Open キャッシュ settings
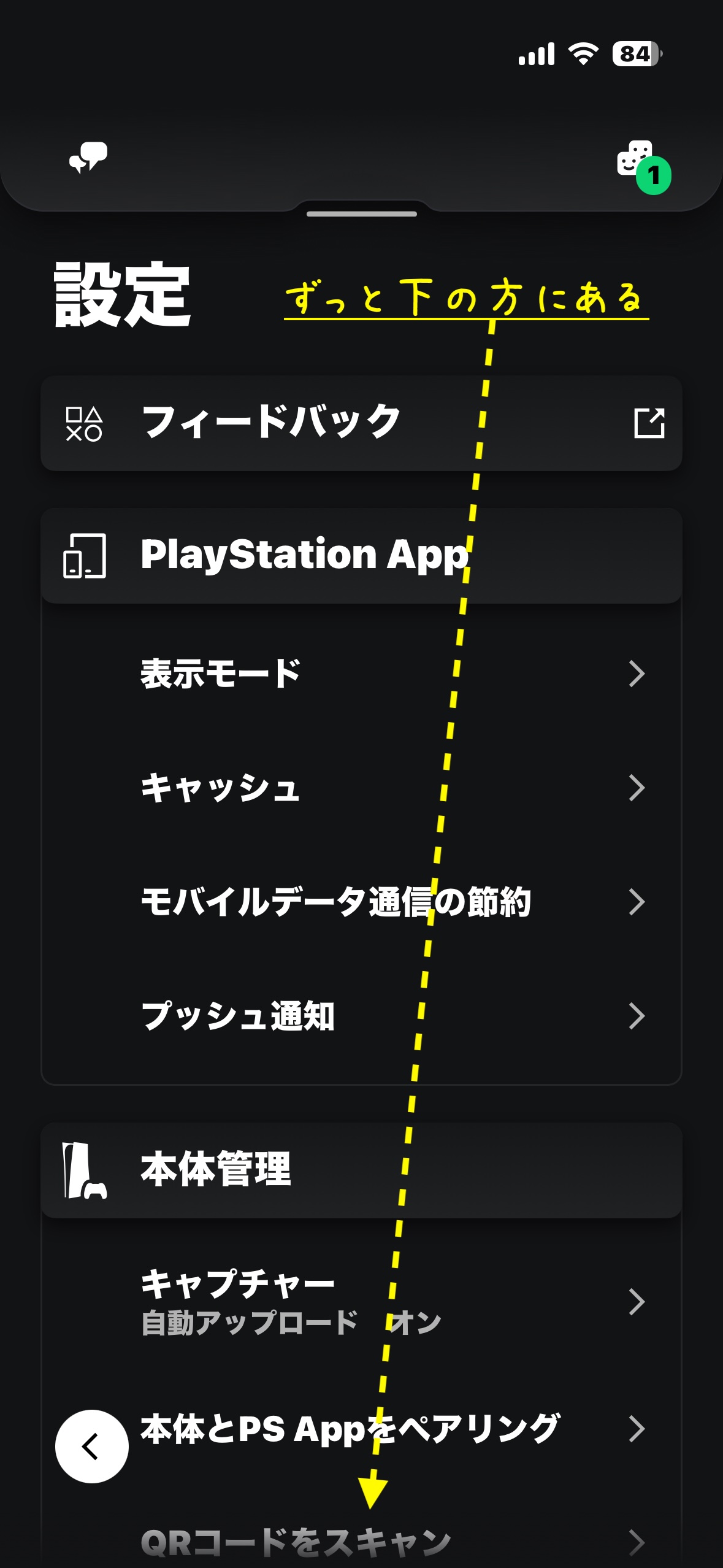Screen dimensions: 723x1568 [x=361, y=788]
